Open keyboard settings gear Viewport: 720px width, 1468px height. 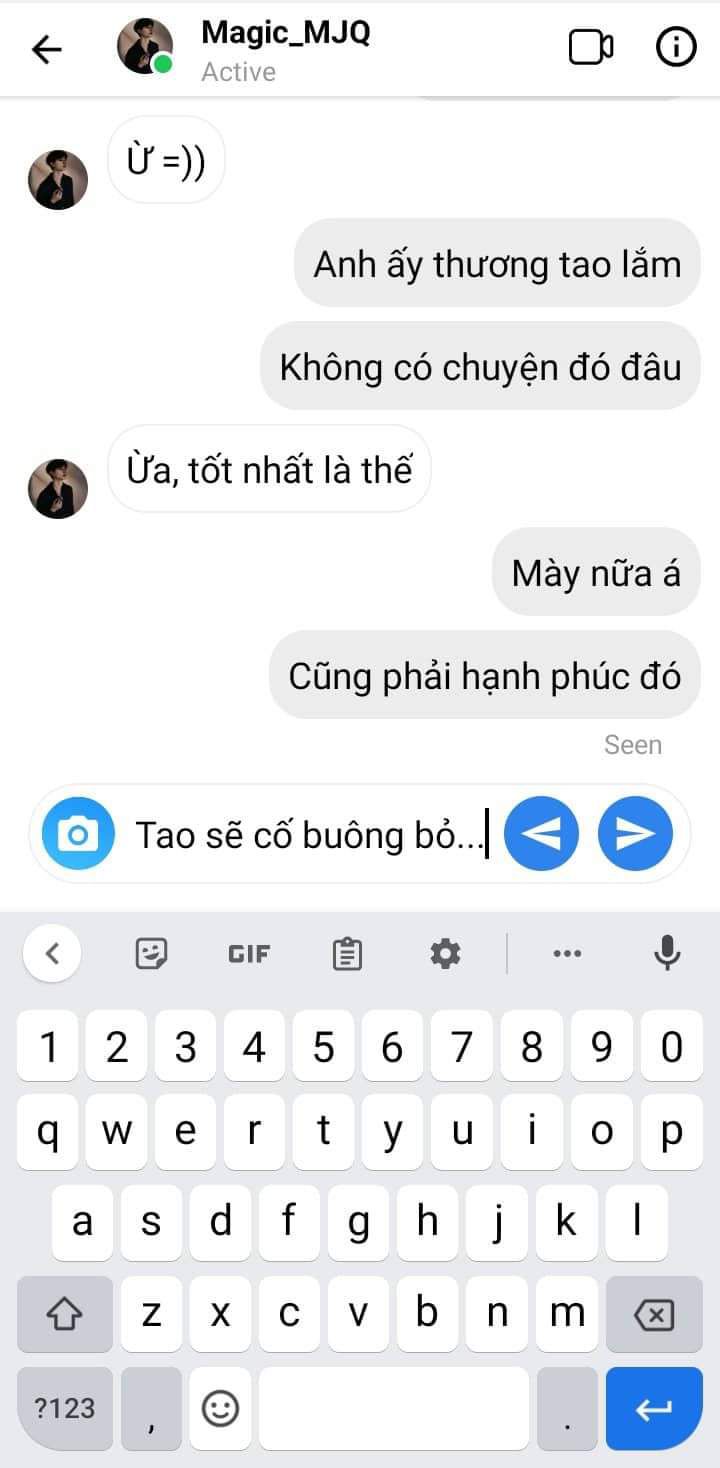pyautogui.click(x=445, y=954)
